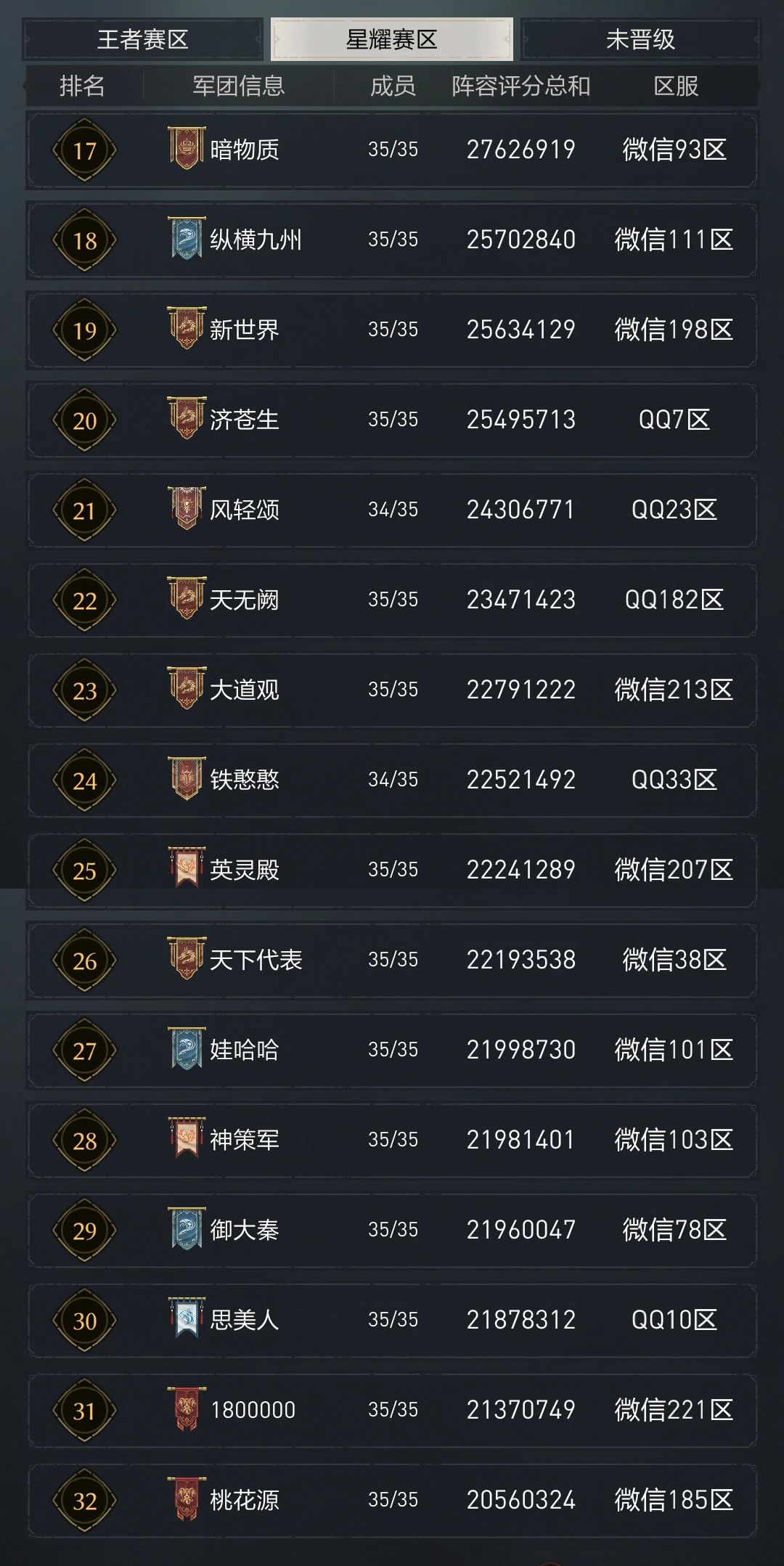View legion 英灵殿 details

point(392,870)
